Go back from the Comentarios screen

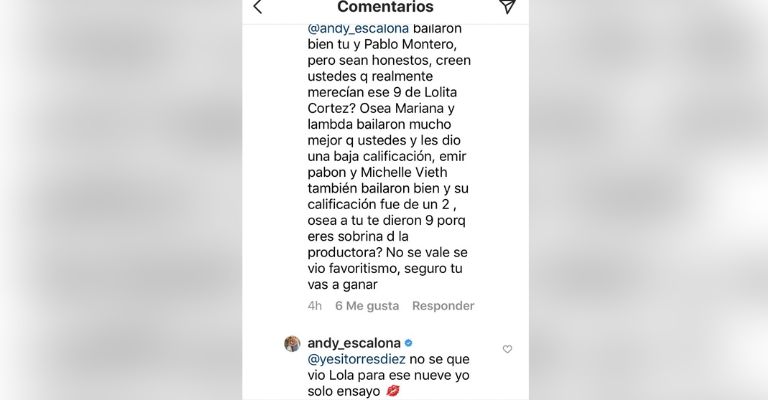pyautogui.click(x=257, y=7)
